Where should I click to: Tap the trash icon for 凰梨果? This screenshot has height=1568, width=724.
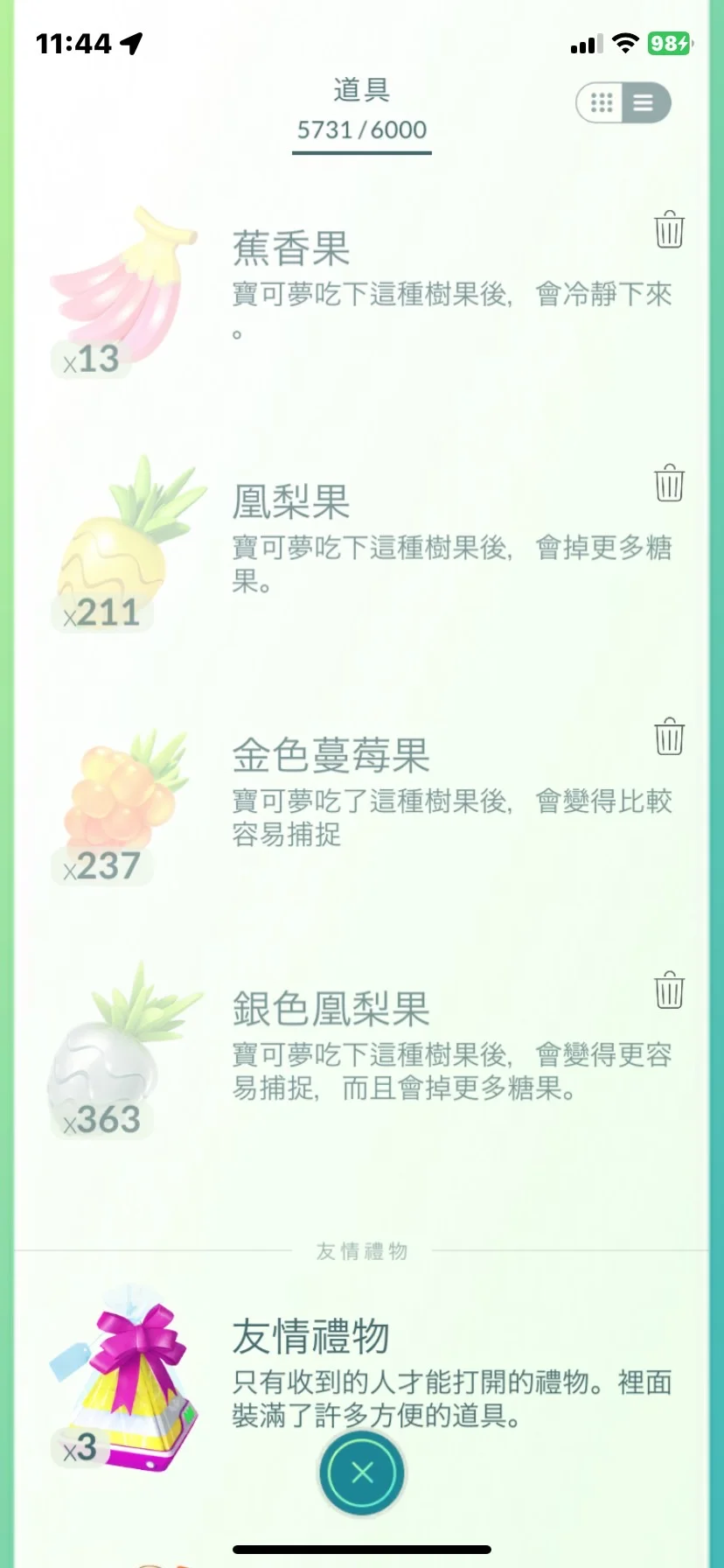pyautogui.click(x=669, y=482)
